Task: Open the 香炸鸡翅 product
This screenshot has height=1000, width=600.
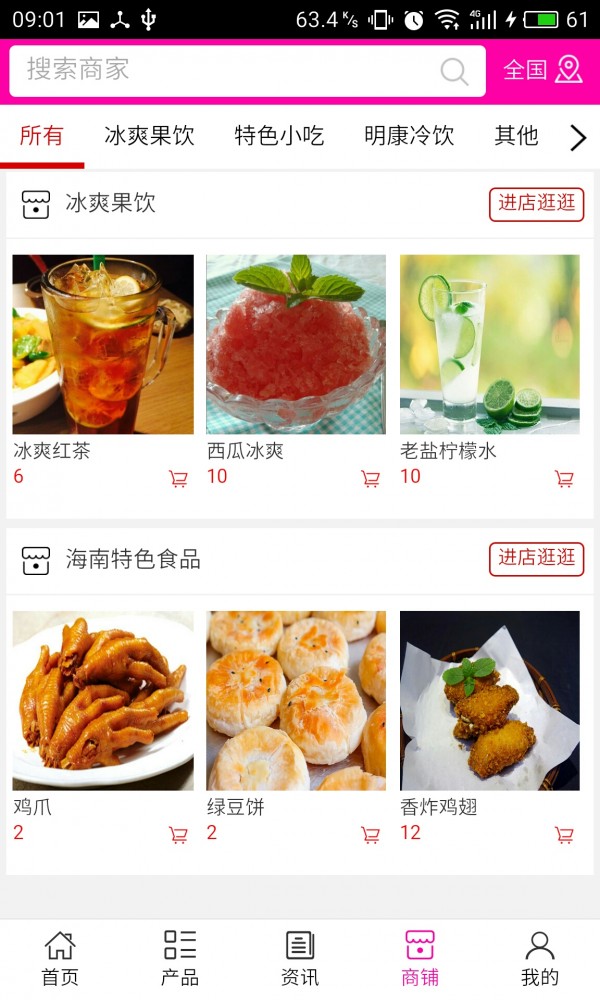Action: (x=490, y=700)
